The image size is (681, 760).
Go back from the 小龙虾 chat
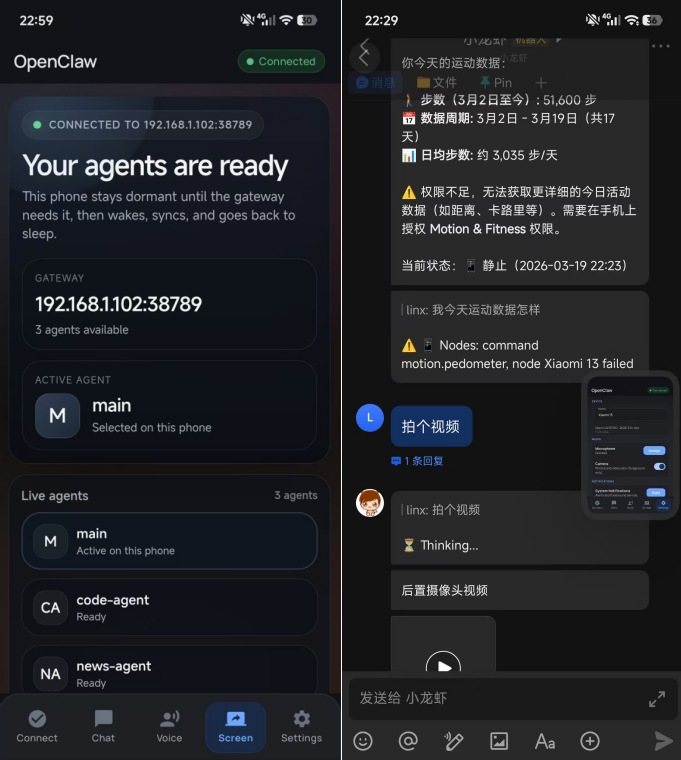click(364, 53)
